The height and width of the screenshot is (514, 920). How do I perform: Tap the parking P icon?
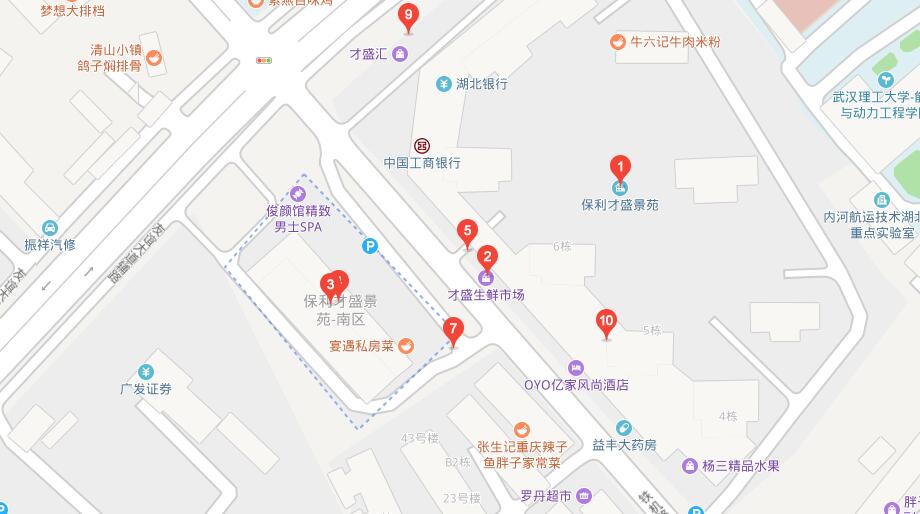coord(370,245)
